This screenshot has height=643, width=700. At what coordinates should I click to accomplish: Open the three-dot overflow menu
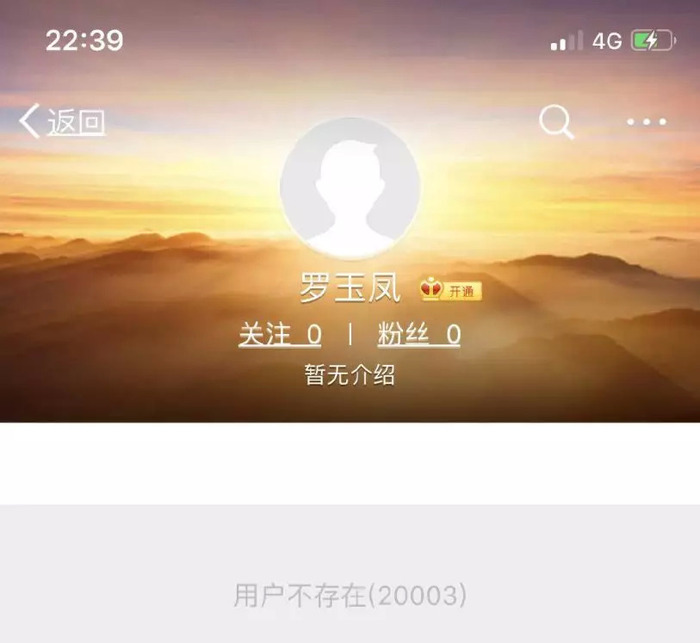(646, 122)
